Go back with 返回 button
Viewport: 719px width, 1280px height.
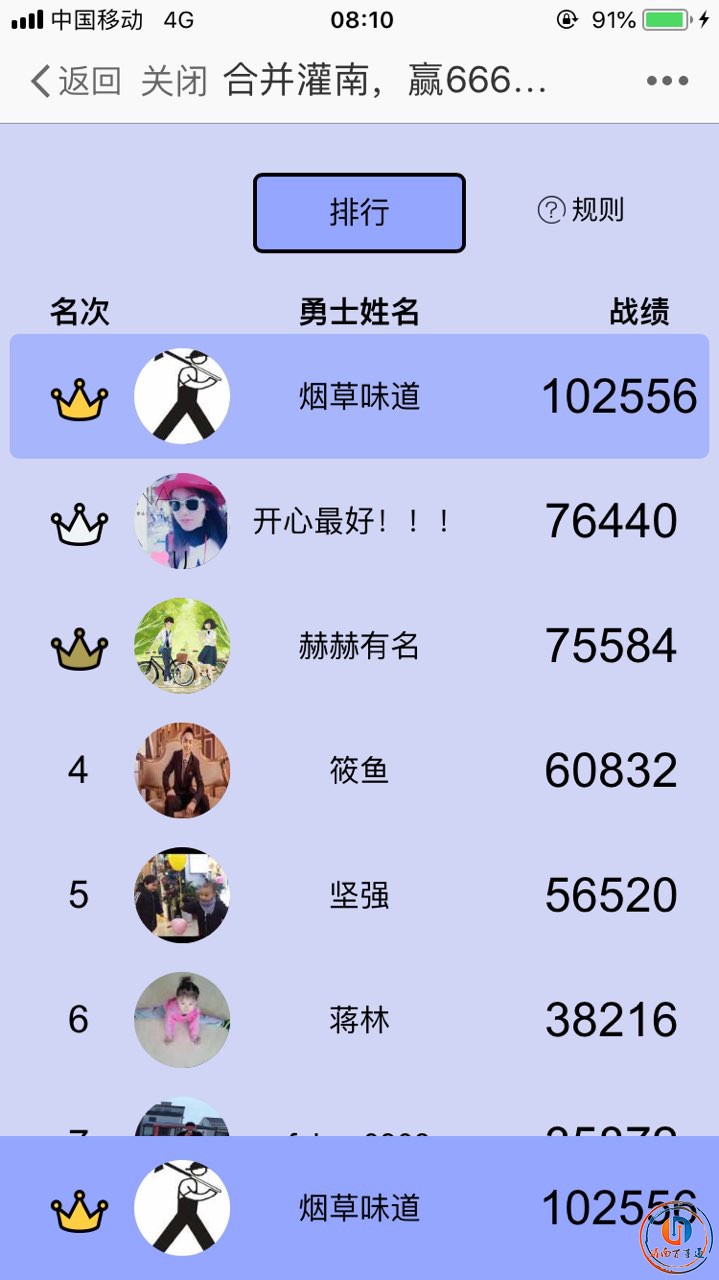75,81
